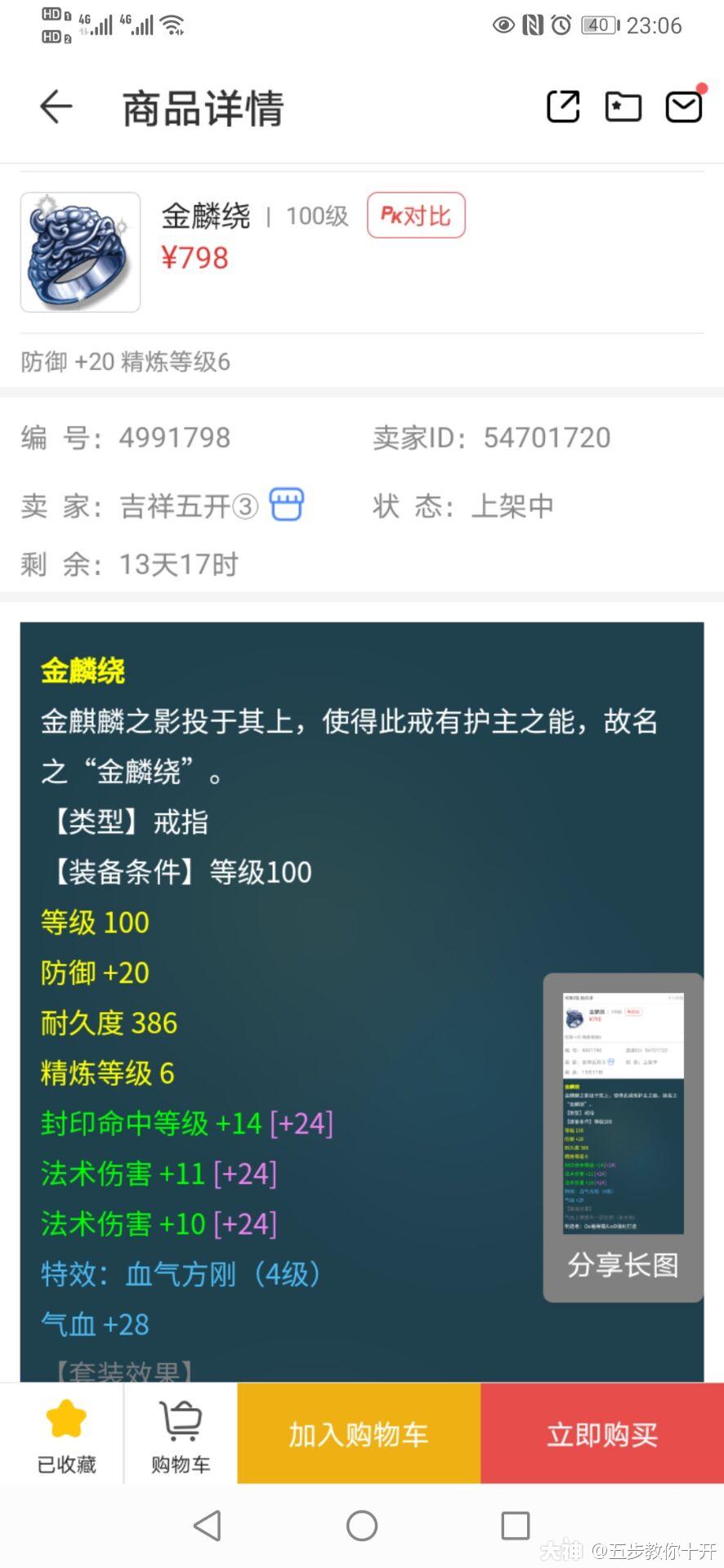724x1568 pixels.
Task: Toggle the 已收藏 favorite star
Action: click(x=66, y=1435)
